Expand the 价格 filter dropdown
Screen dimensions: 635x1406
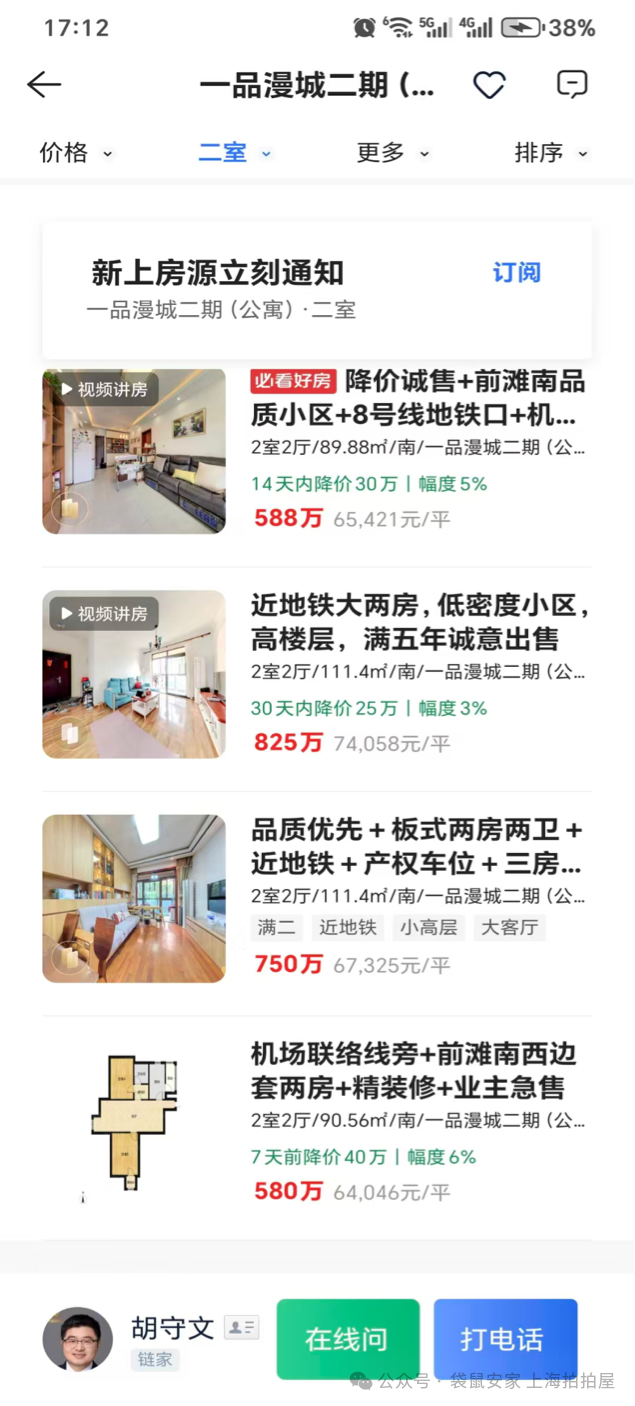point(76,153)
